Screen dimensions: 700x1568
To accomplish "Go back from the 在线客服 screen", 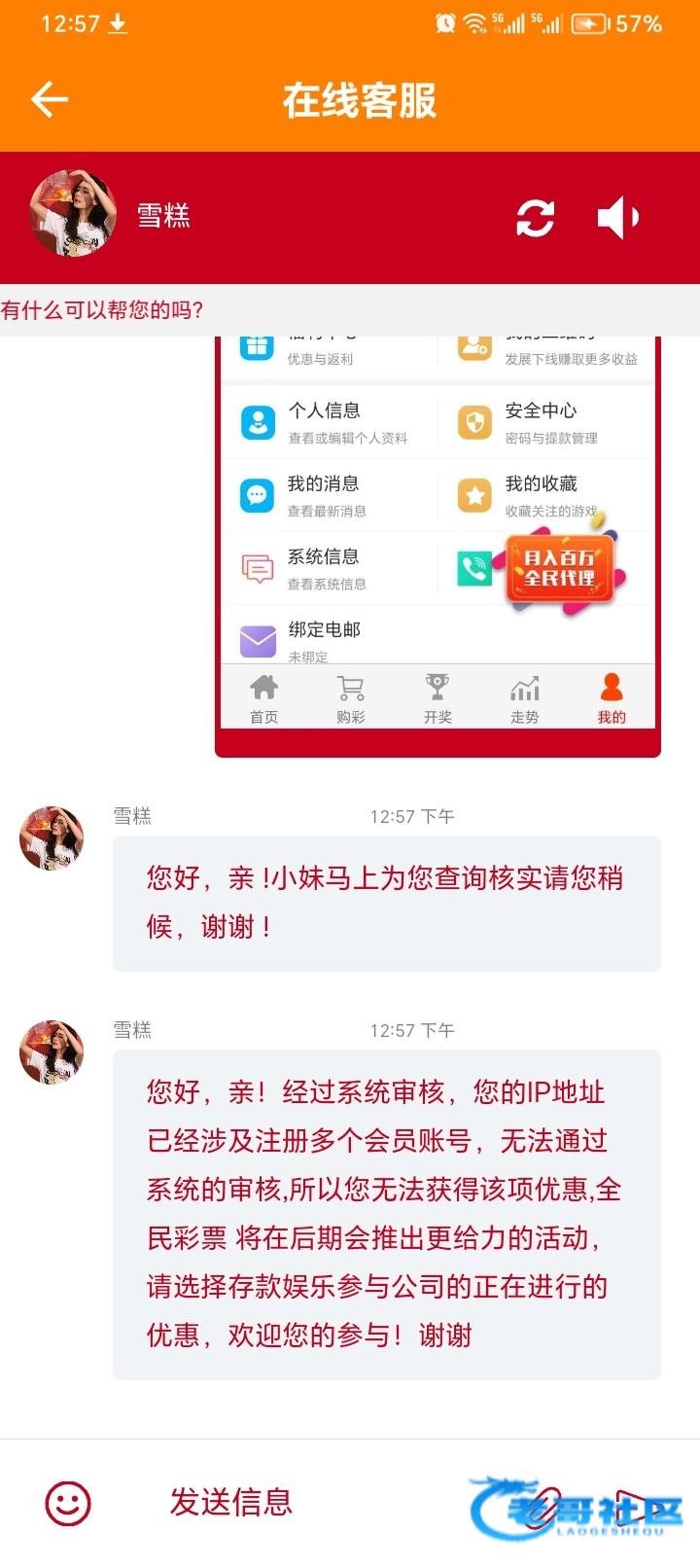I will (50, 99).
